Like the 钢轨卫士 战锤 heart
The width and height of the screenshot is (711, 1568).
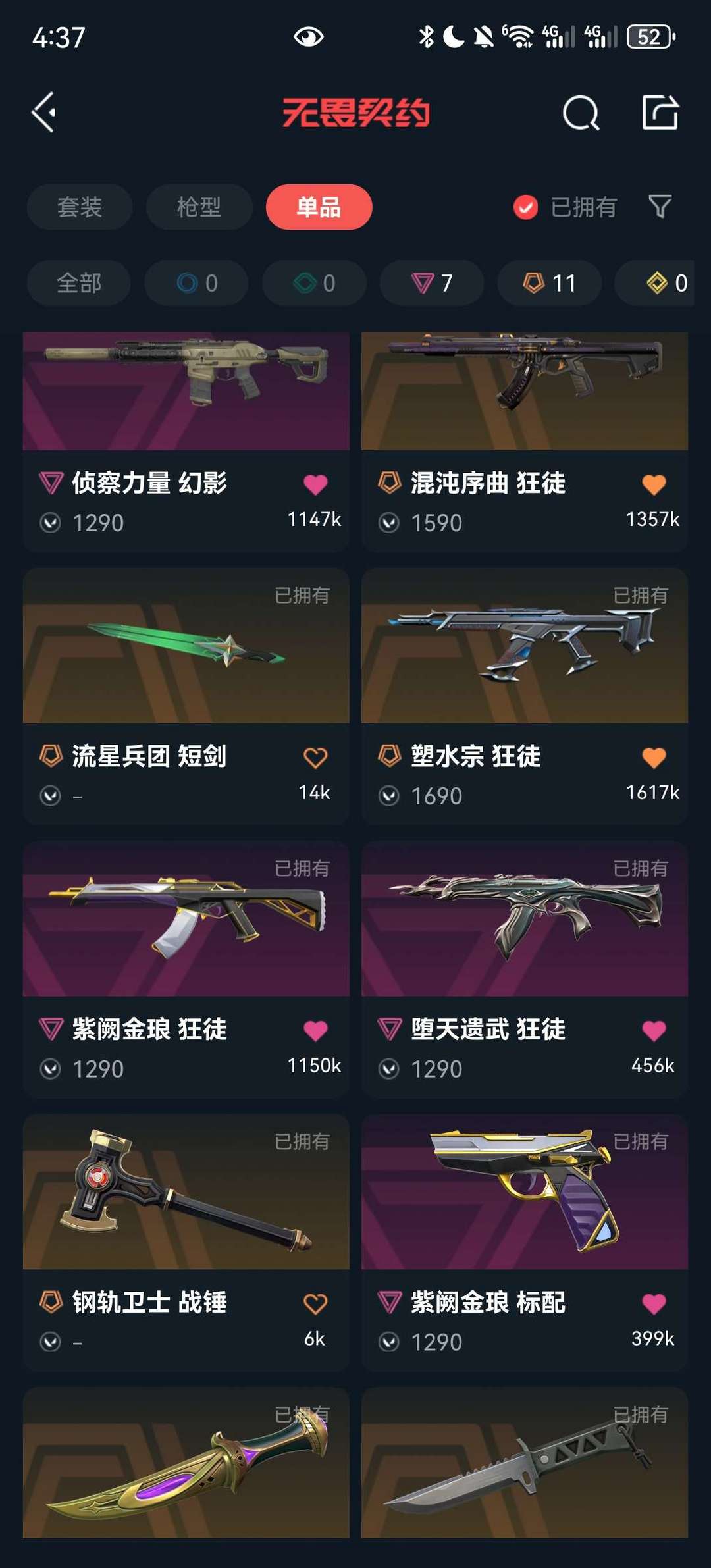[x=315, y=1304]
